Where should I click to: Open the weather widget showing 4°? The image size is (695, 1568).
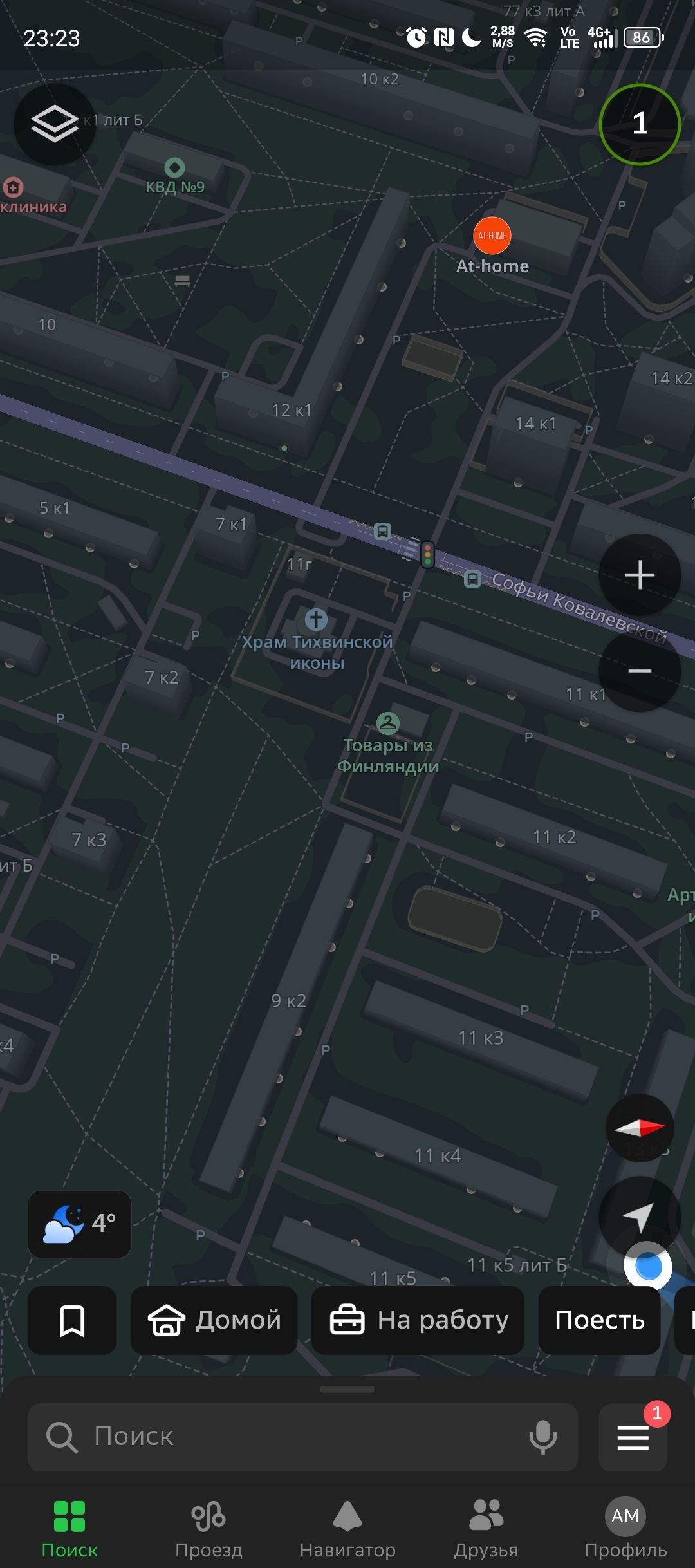pos(80,1224)
